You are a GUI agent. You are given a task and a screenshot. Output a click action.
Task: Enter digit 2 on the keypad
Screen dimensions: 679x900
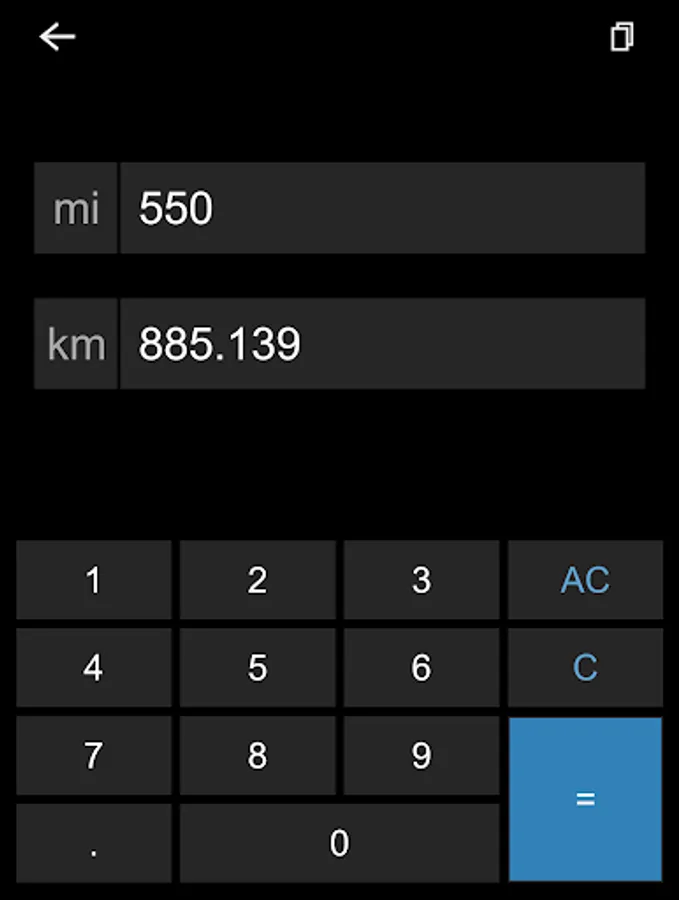(257, 580)
